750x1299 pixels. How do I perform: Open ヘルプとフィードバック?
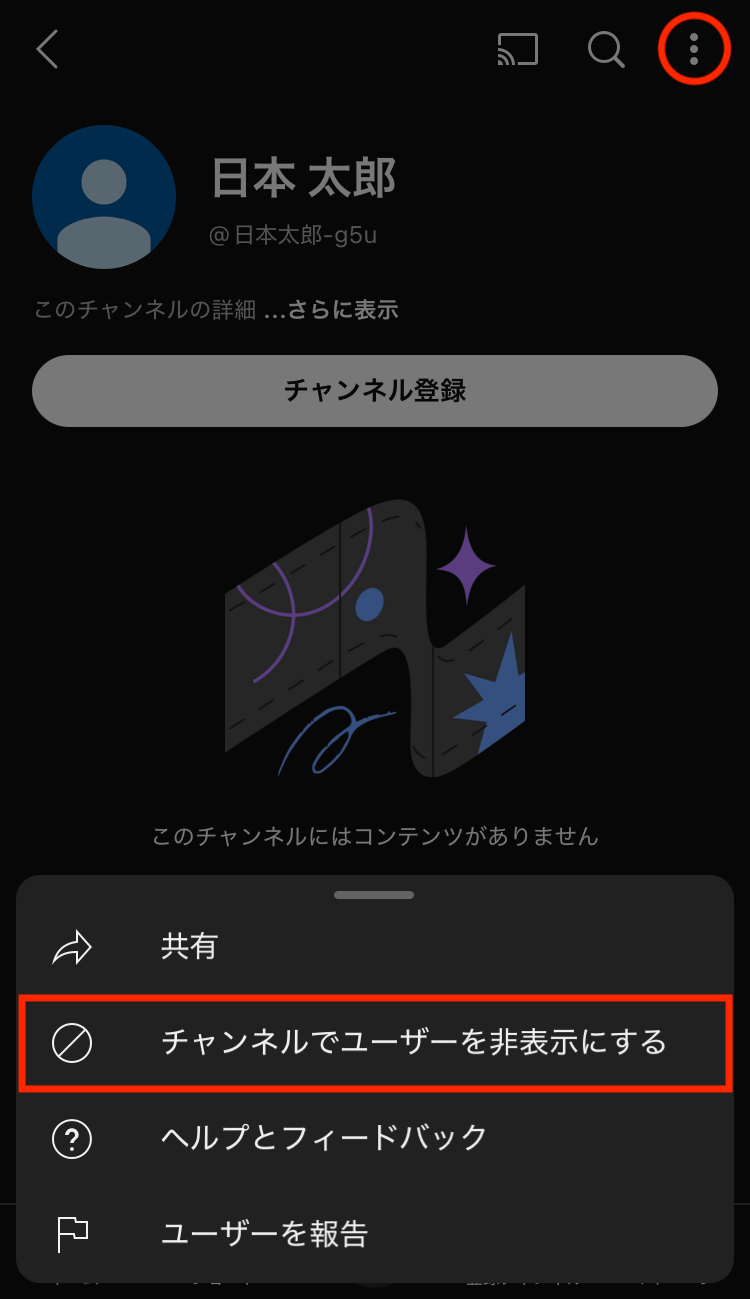(x=324, y=1138)
